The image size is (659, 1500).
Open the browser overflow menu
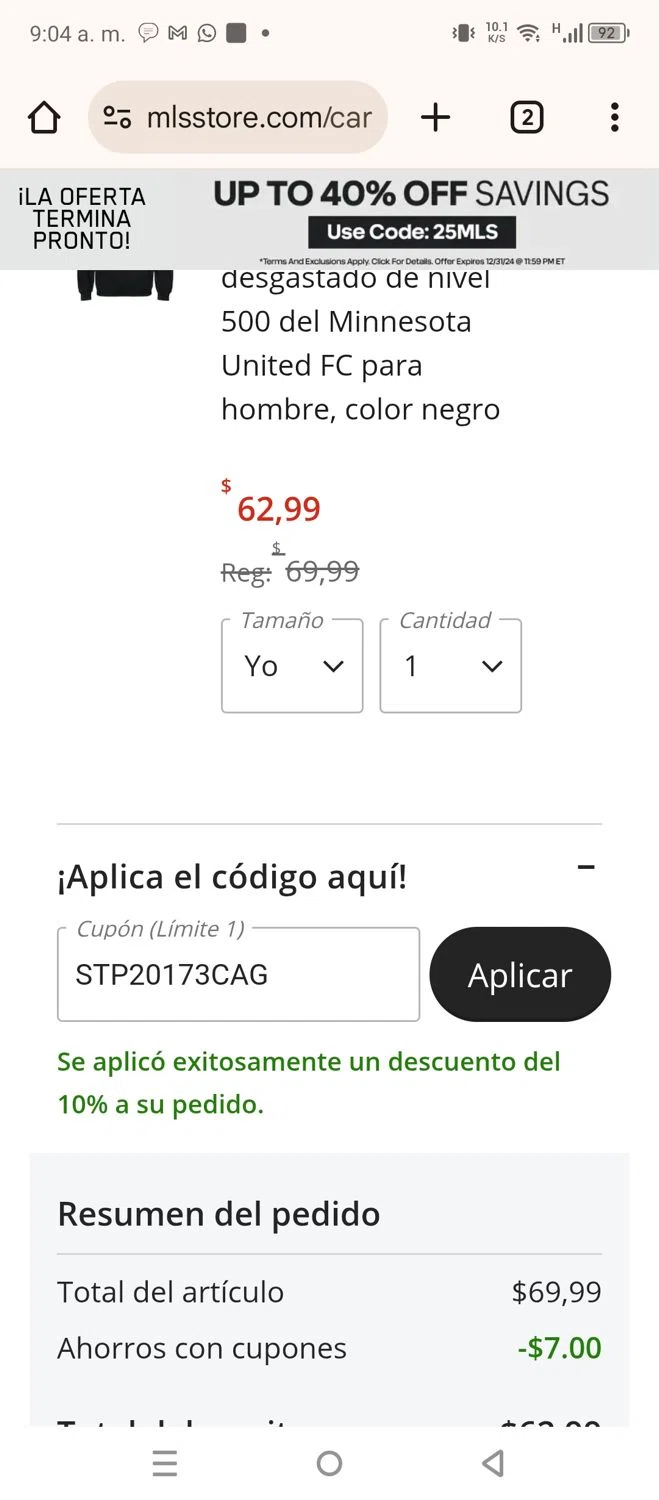pyautogui.click(x=614, y=118)
